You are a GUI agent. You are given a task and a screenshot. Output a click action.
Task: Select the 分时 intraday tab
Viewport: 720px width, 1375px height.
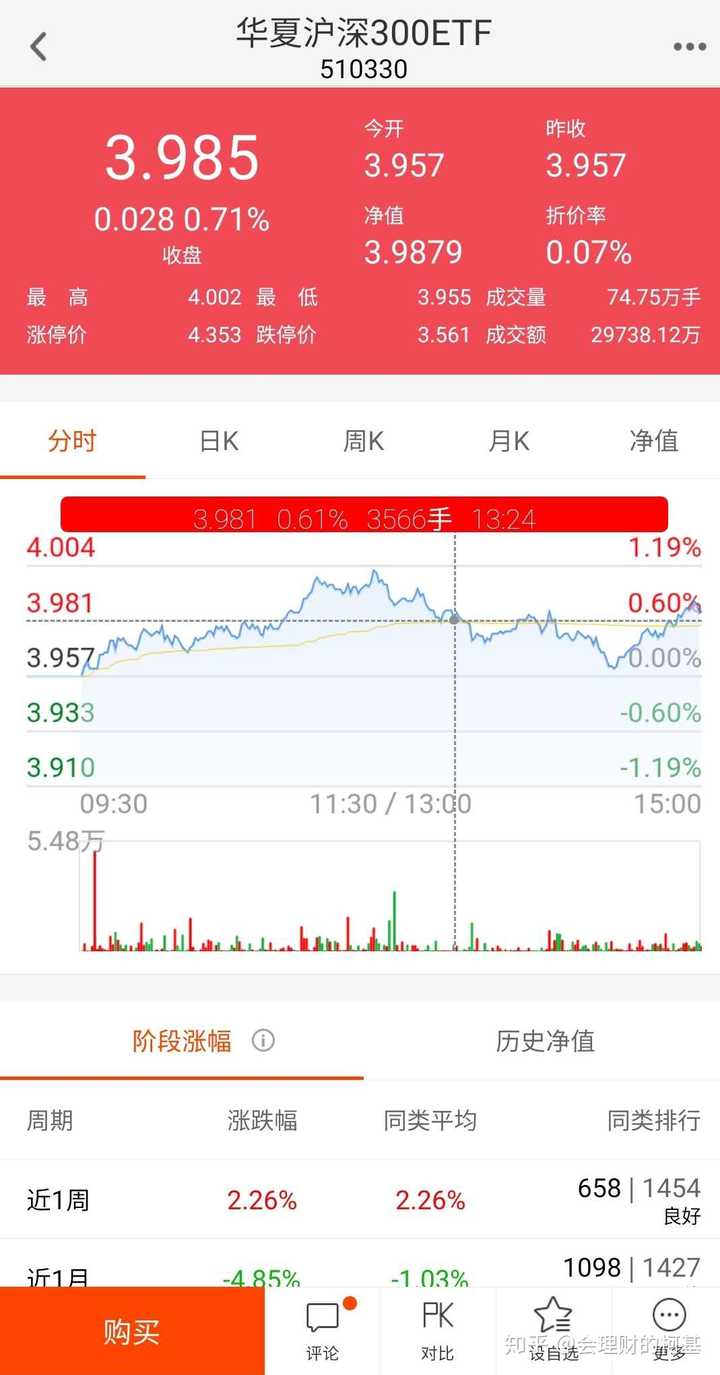coord(70,441)
